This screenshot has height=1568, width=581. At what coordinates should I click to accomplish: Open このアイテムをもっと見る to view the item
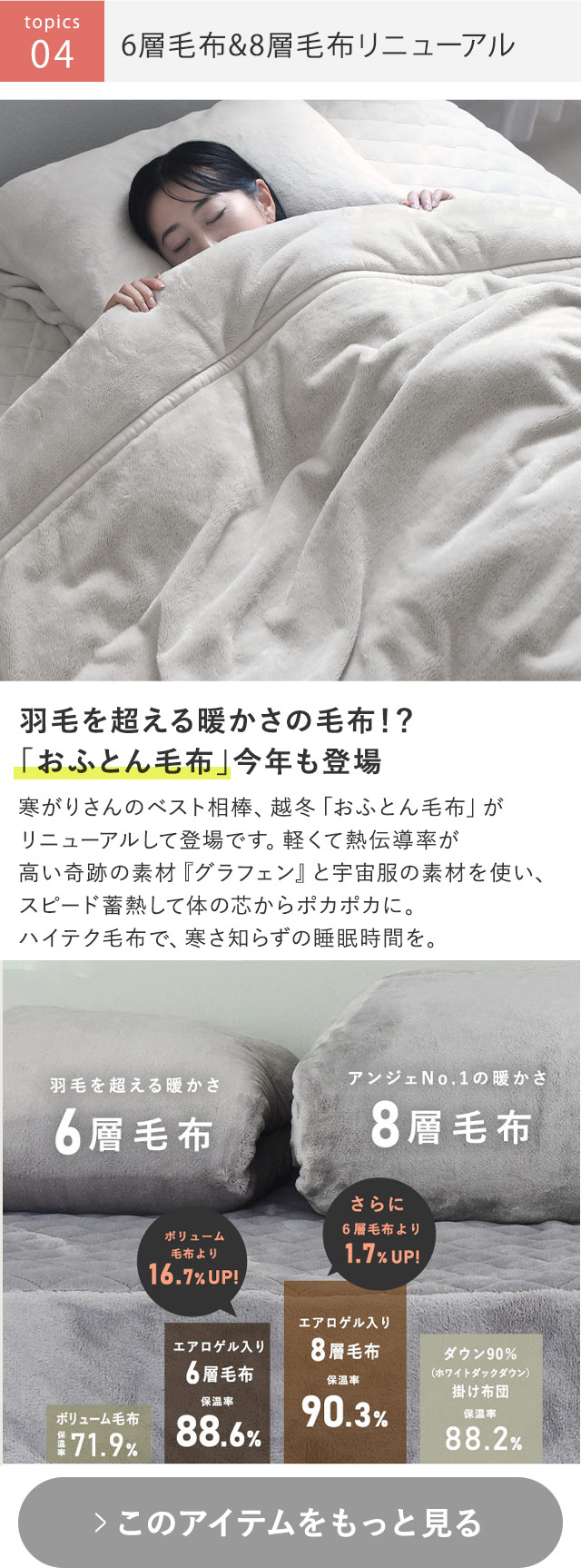(x=290, y=1522)
